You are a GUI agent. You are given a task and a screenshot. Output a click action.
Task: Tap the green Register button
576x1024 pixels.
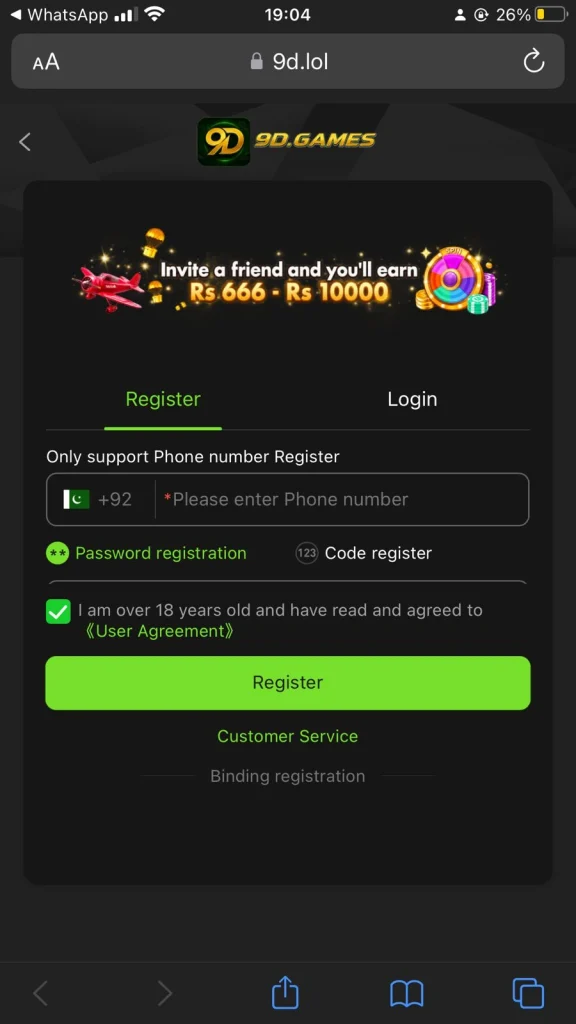[x=288, y=682]
